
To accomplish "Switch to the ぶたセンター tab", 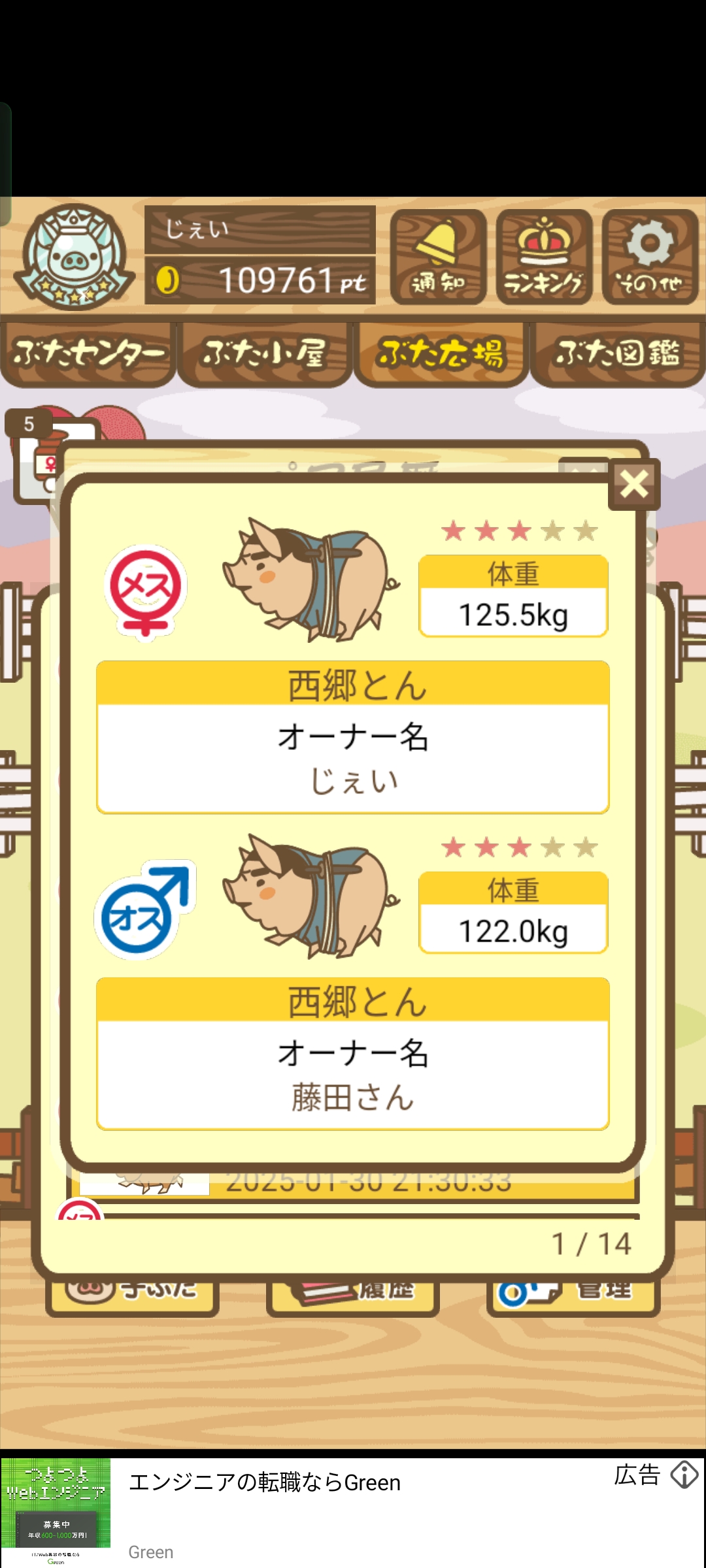I will point(88,353).
